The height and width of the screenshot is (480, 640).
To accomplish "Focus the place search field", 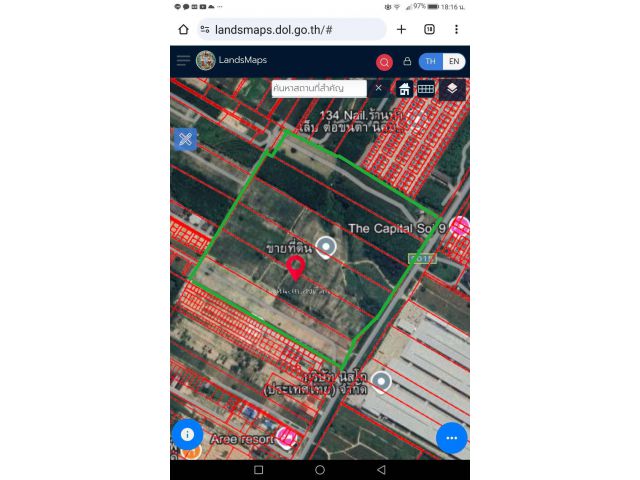I will [x=320, y=89].
